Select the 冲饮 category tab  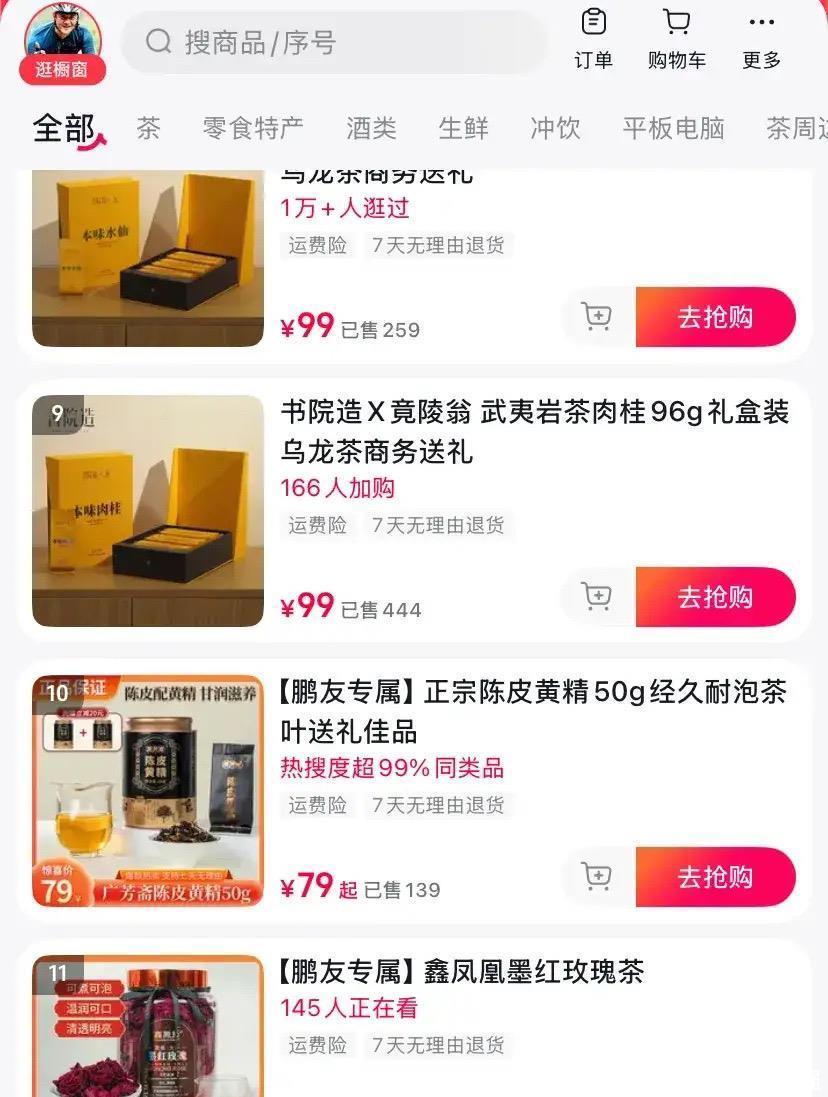point(555,128)
